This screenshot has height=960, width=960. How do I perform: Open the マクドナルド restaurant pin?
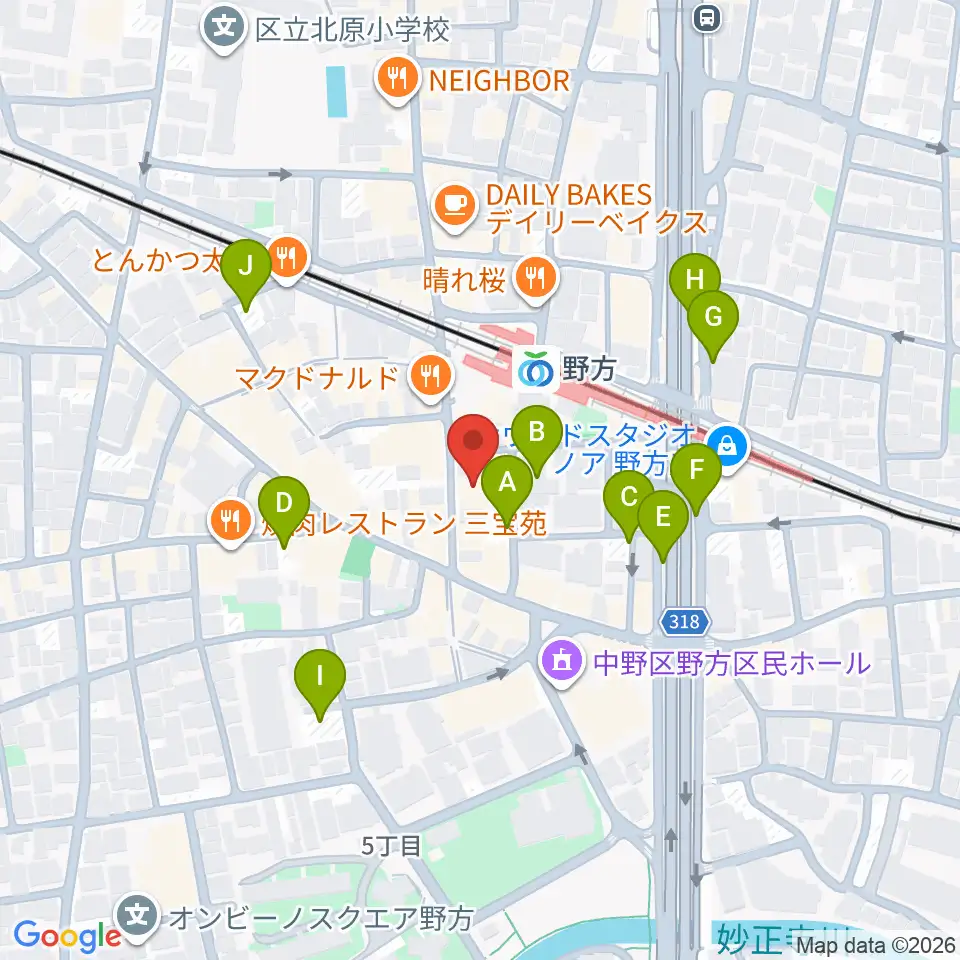pyautogui.click(x=432, y=379)
